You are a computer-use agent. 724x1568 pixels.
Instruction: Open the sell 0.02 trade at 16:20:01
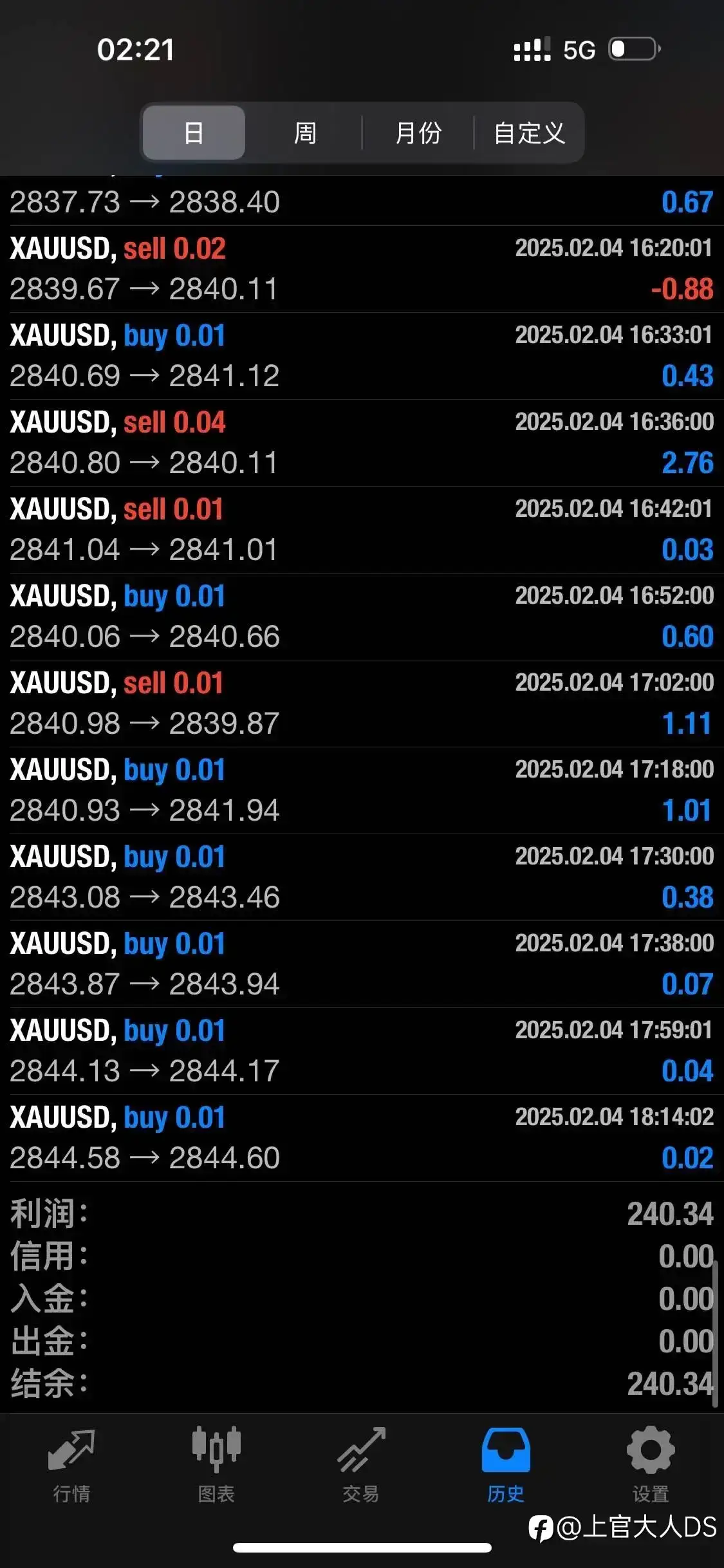[x=362, y=269]
